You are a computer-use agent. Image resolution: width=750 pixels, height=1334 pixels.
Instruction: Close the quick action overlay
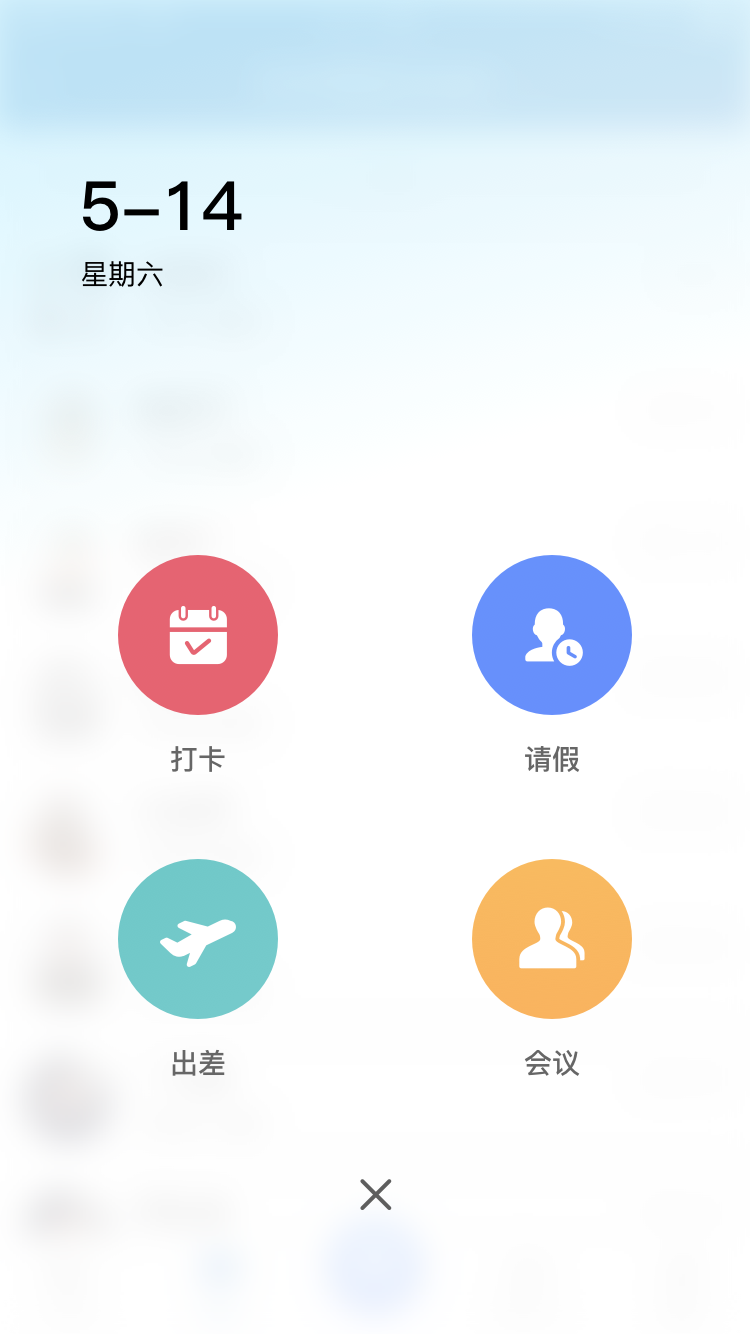click(x=375, y=1194)
